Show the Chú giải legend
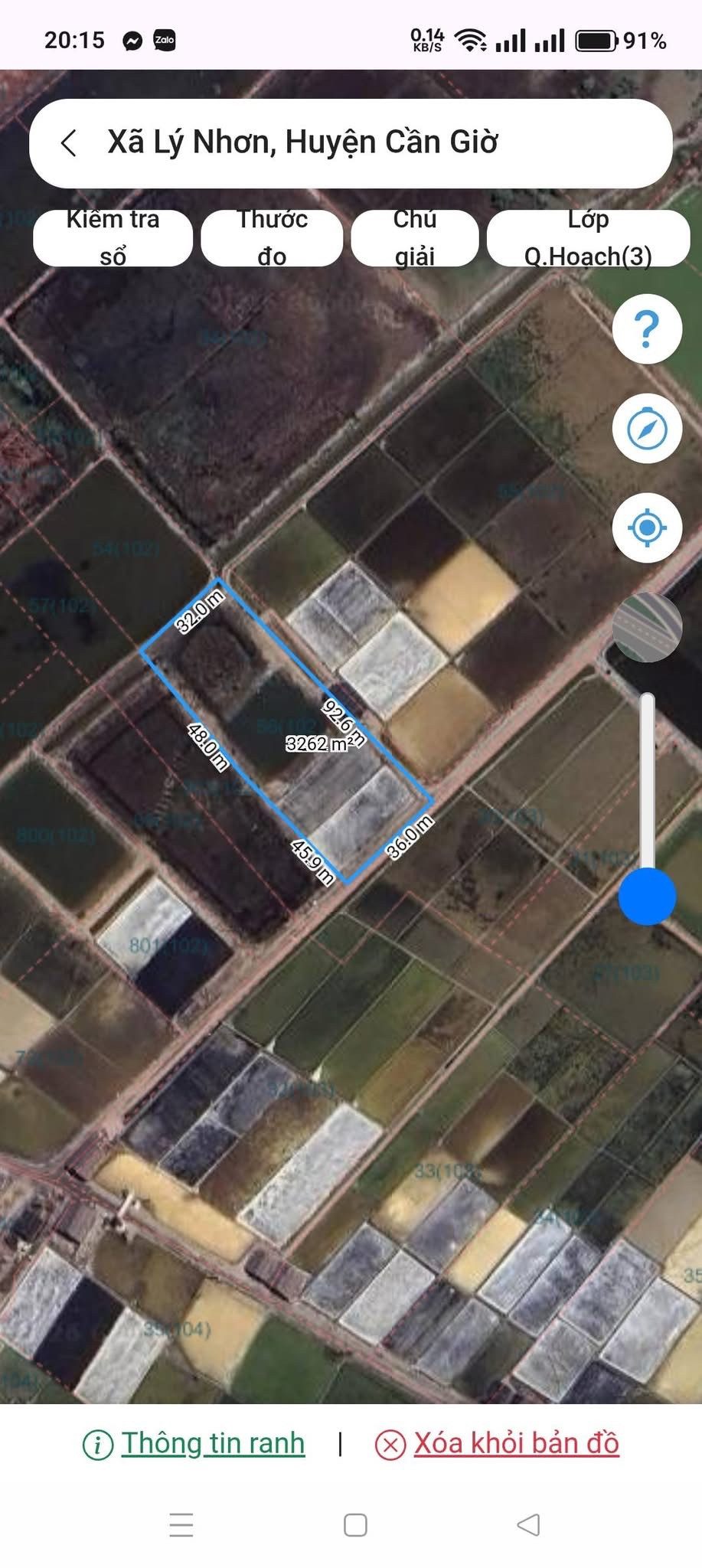Image resolution: width=702 pixels, height=1568 pixels. [415, 238]
